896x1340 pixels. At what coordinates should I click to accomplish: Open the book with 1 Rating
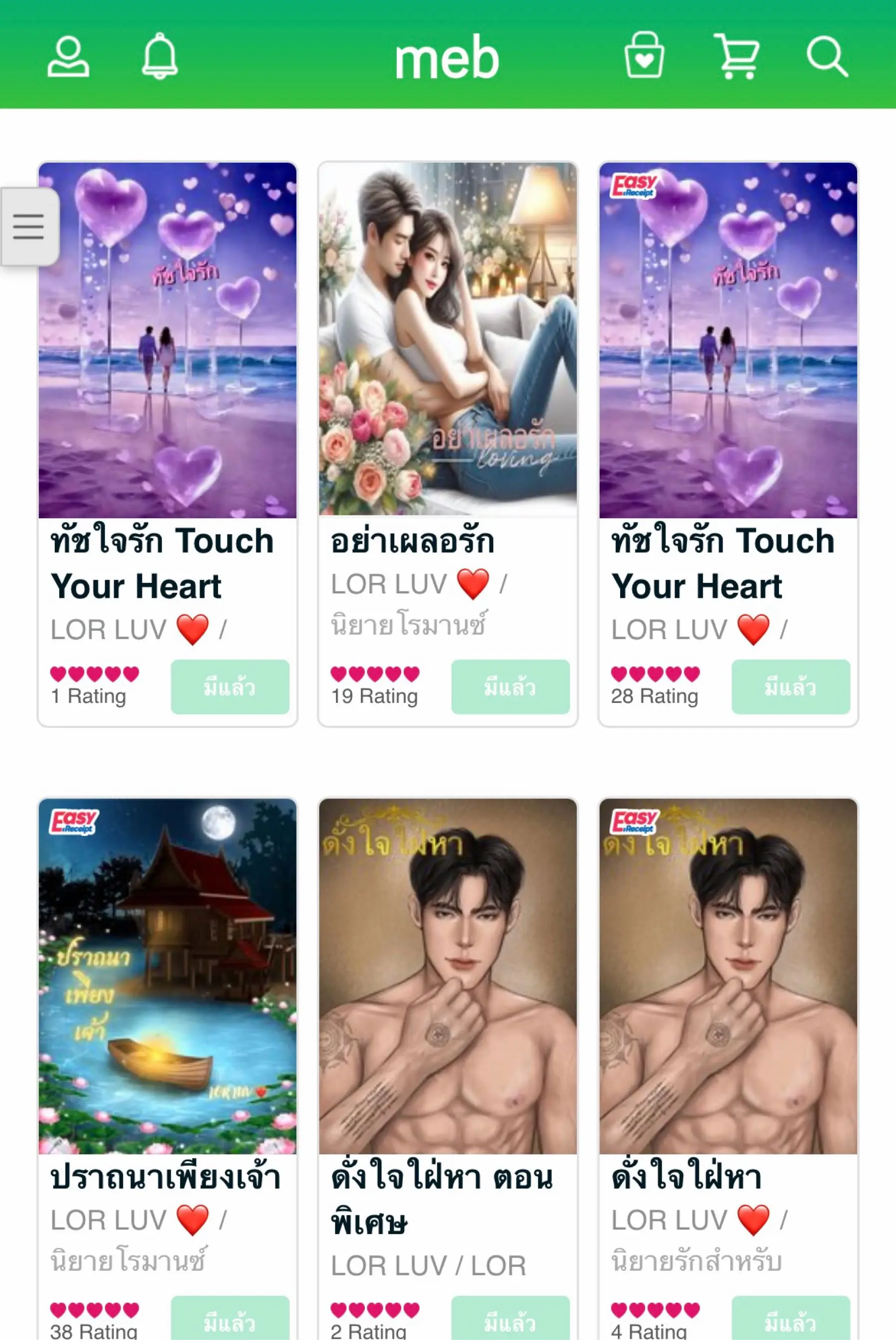(x=167, y=340)
